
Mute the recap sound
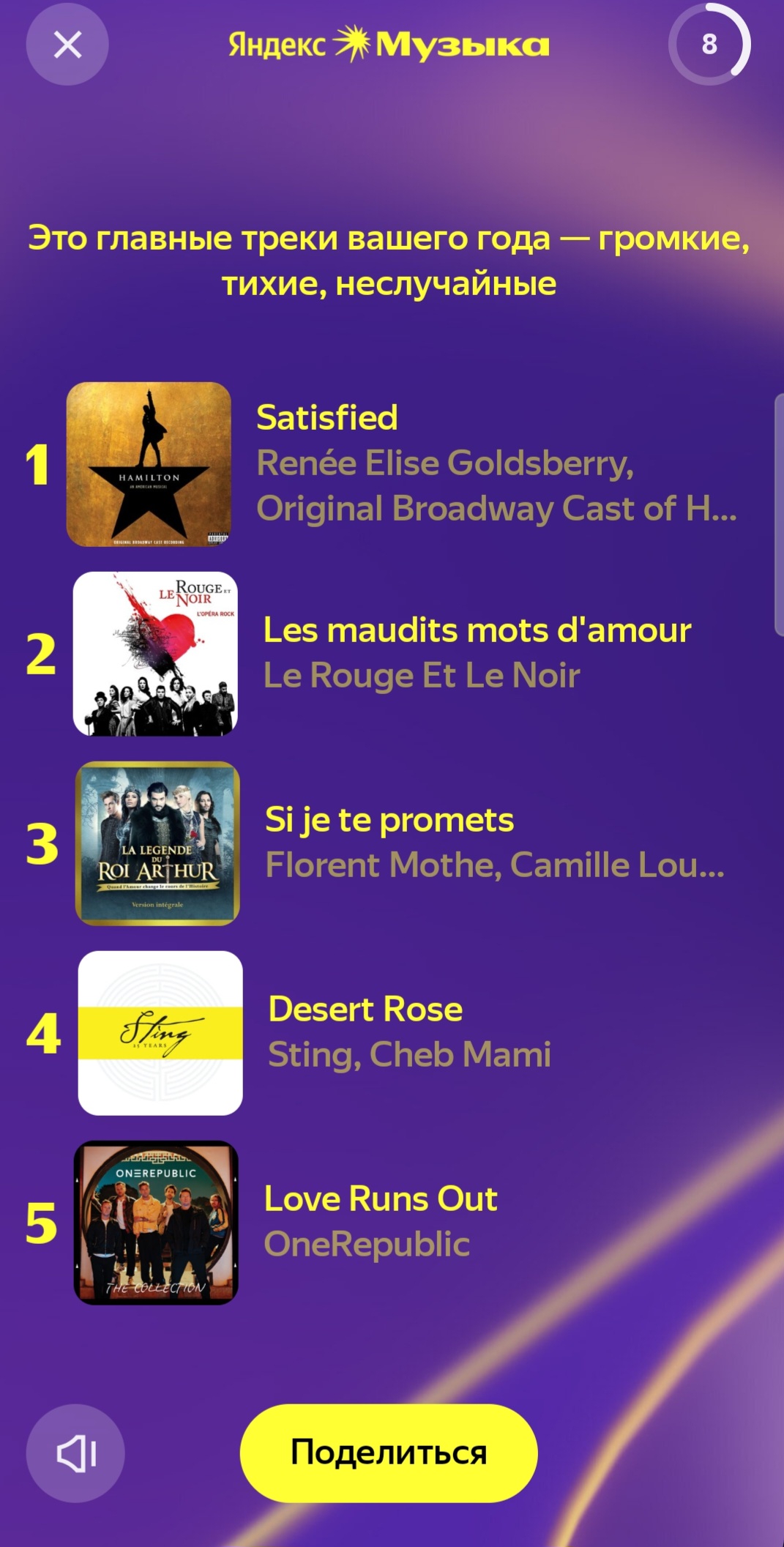[x=75, y=1453]
